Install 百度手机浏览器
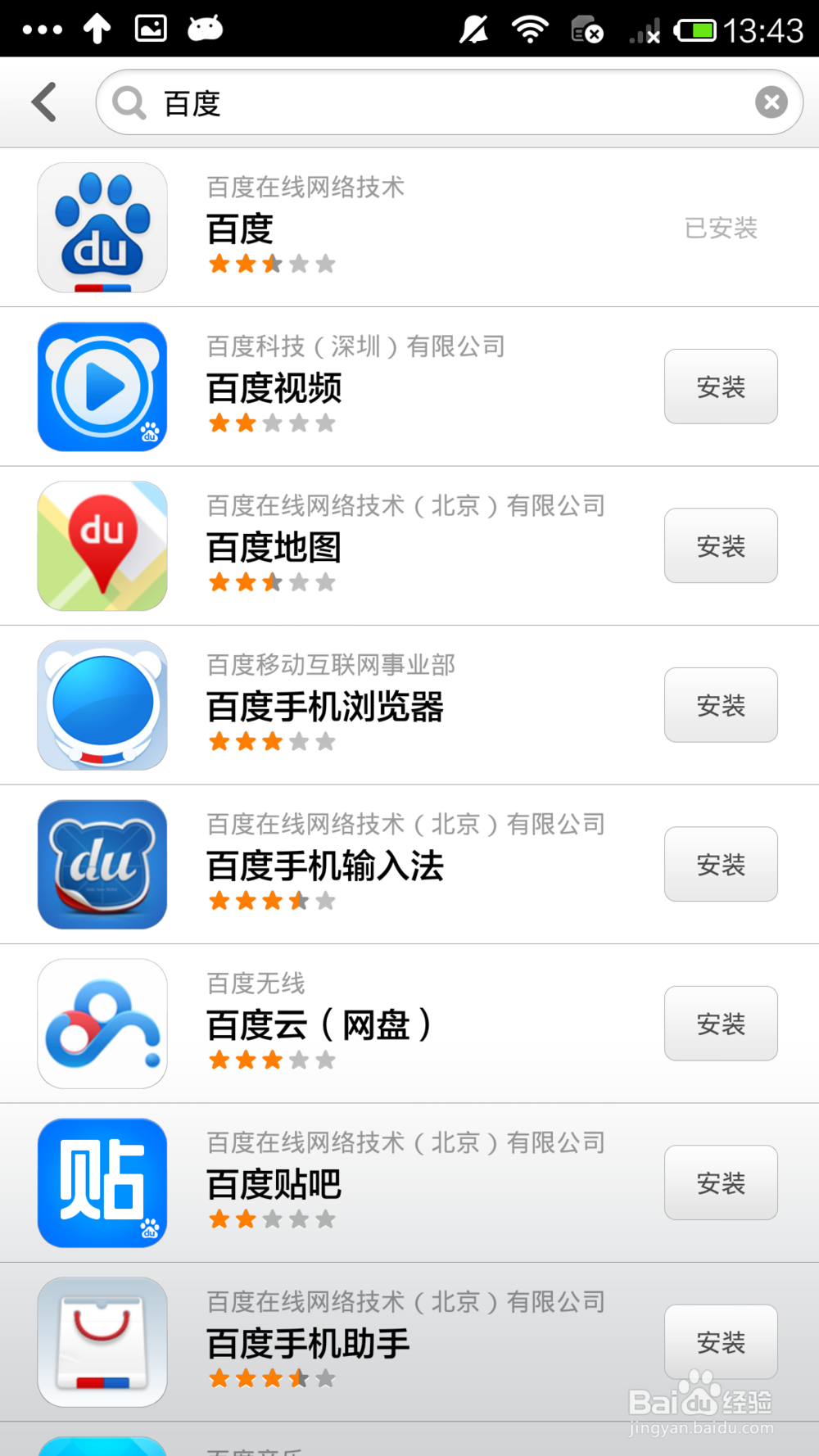The height and width of the screenshot is (1456, 819). (721, 705)
